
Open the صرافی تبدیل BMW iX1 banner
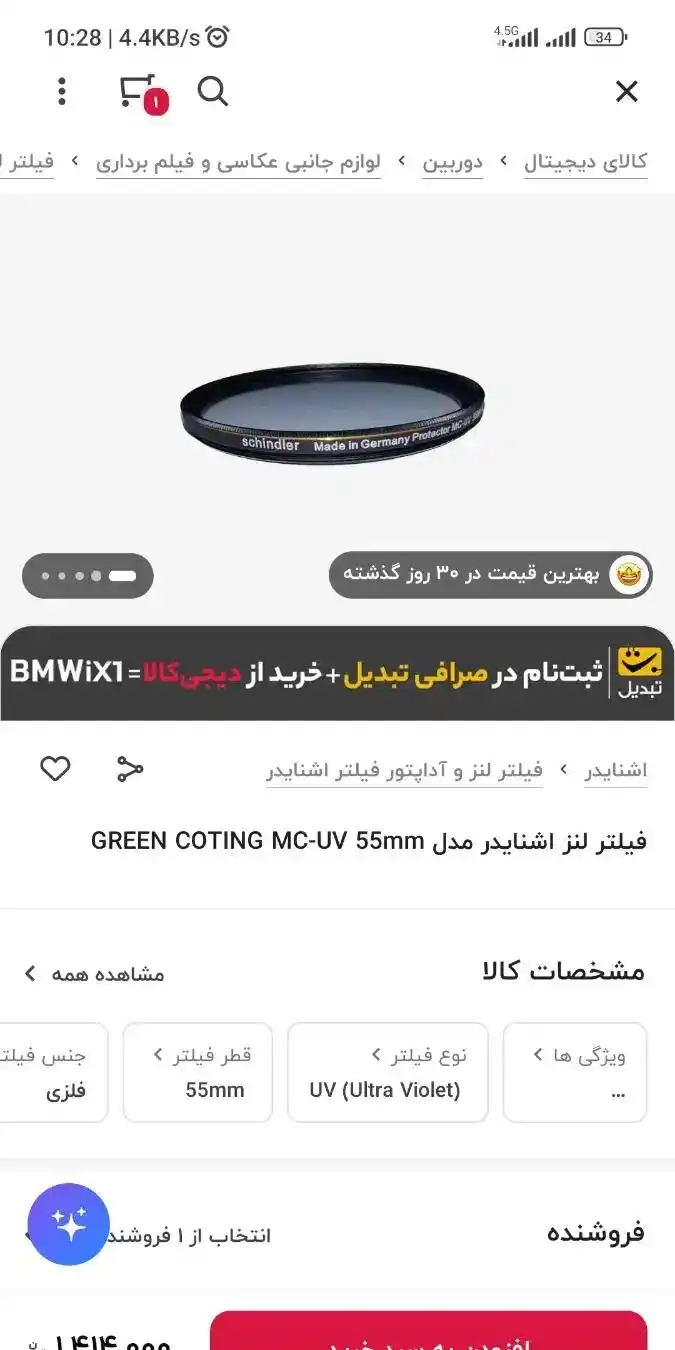[337, 673]
